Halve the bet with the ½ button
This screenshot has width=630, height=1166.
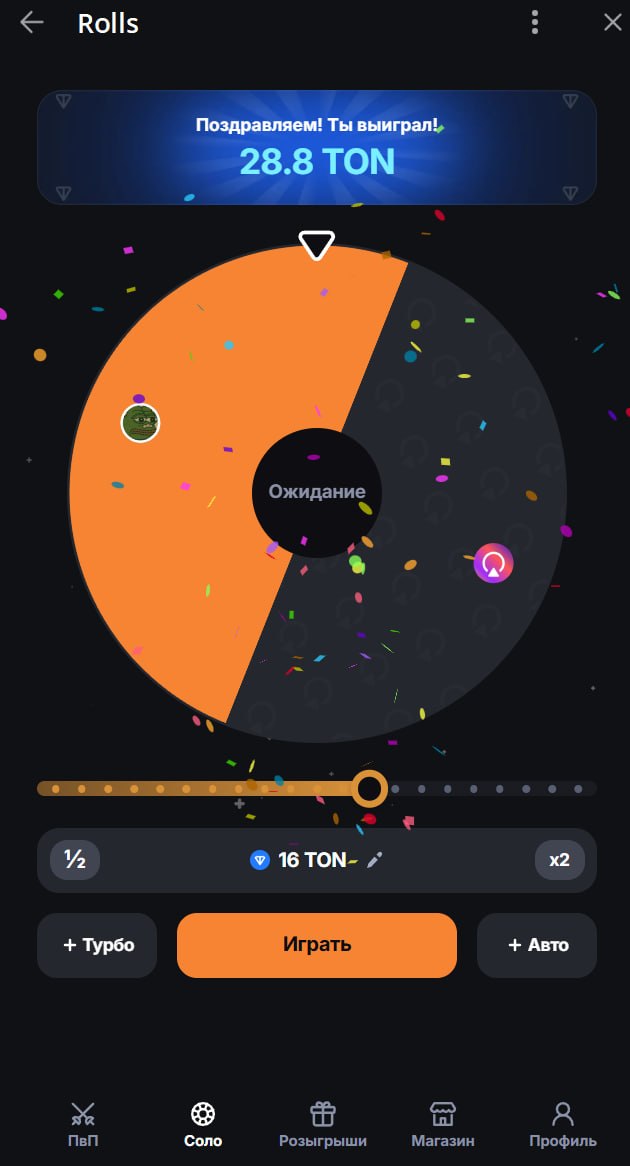75,860
